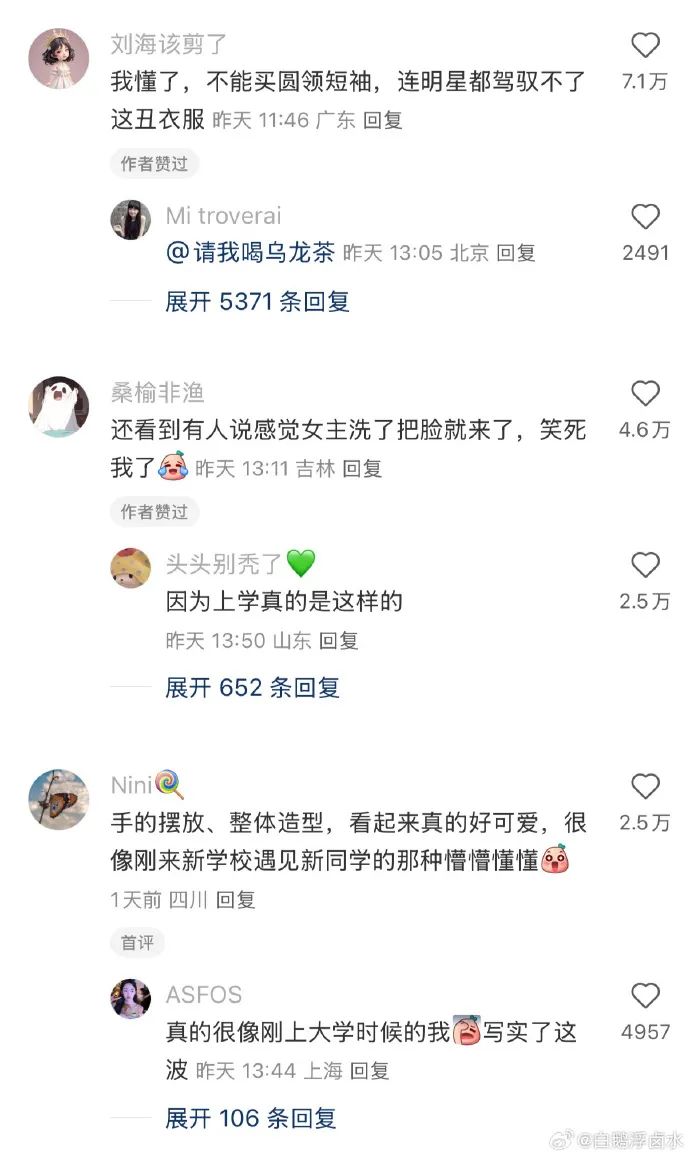Reply to ASFOS's comment
This screenshot has height=1156, width=690.
pos(369,1070)
